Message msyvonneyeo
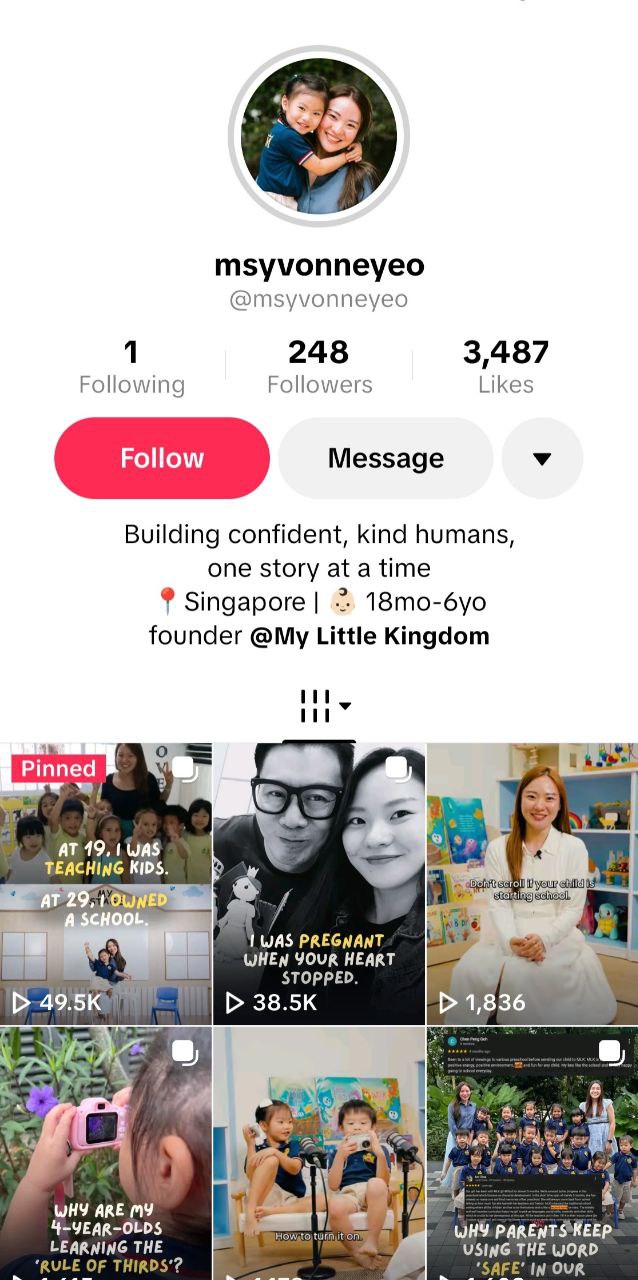This screenshot has height=1280, width=638. click(x=385, y=458)
